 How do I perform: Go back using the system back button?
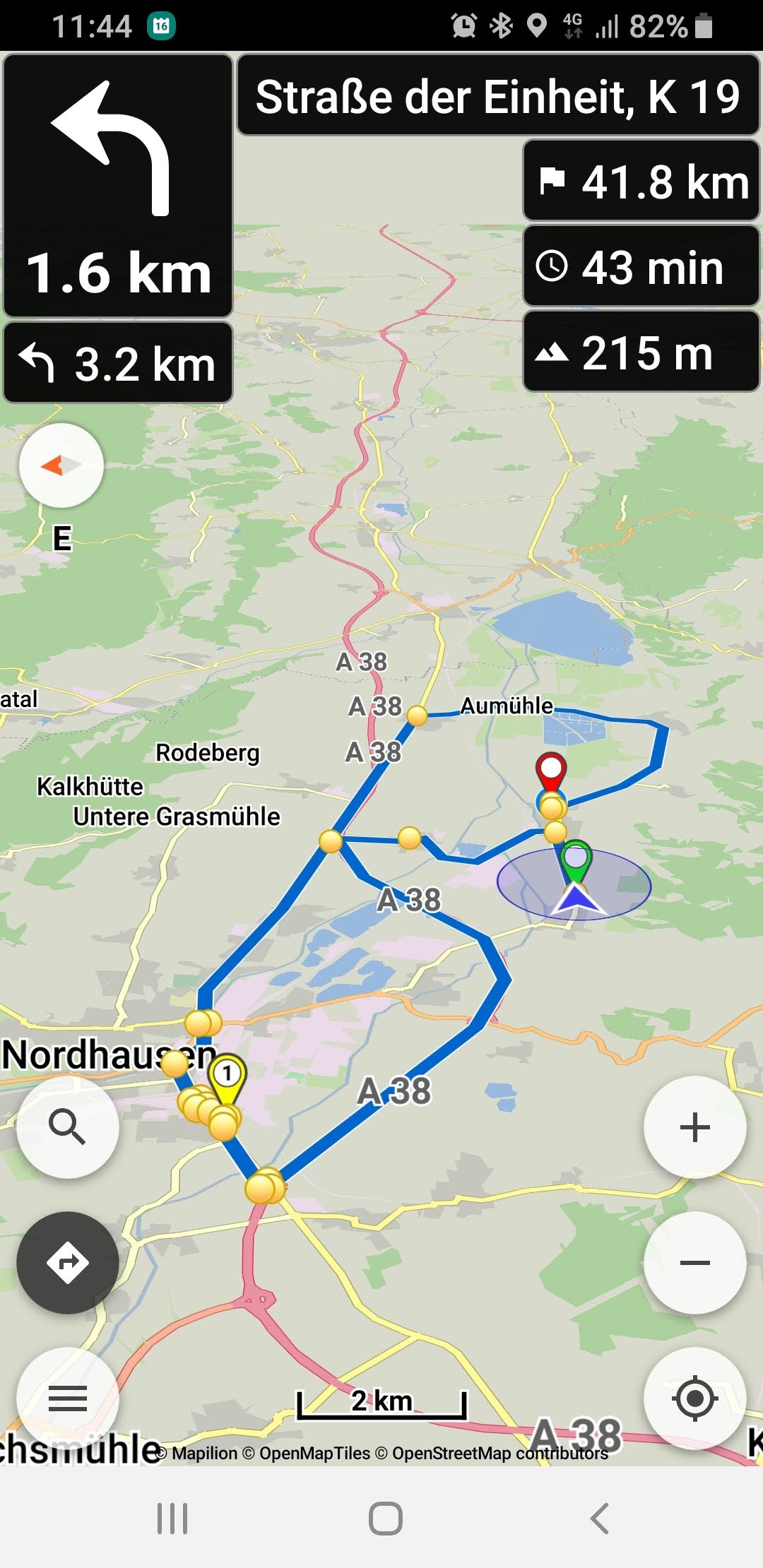[x=599, y=1518]
